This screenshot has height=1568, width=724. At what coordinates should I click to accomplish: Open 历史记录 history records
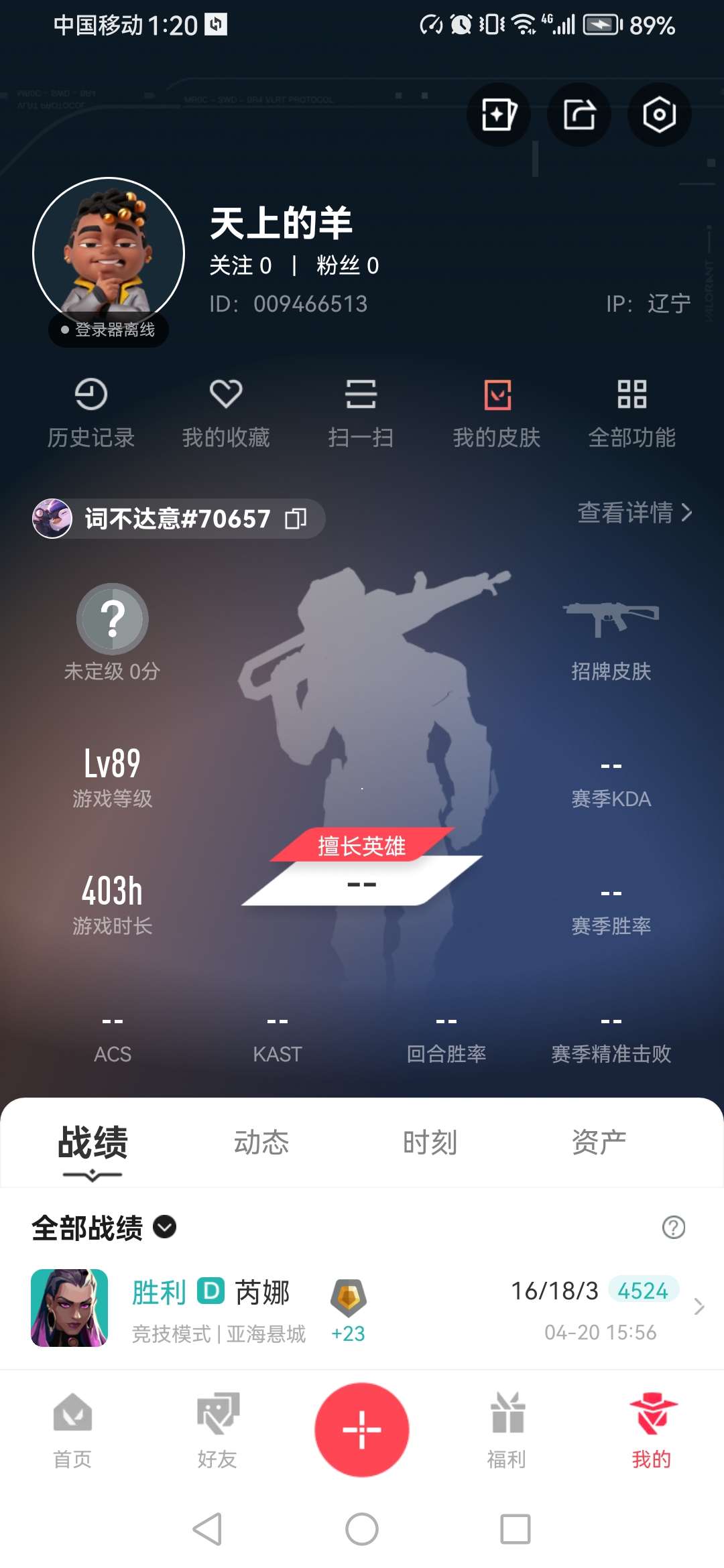[x=90, y=412]
